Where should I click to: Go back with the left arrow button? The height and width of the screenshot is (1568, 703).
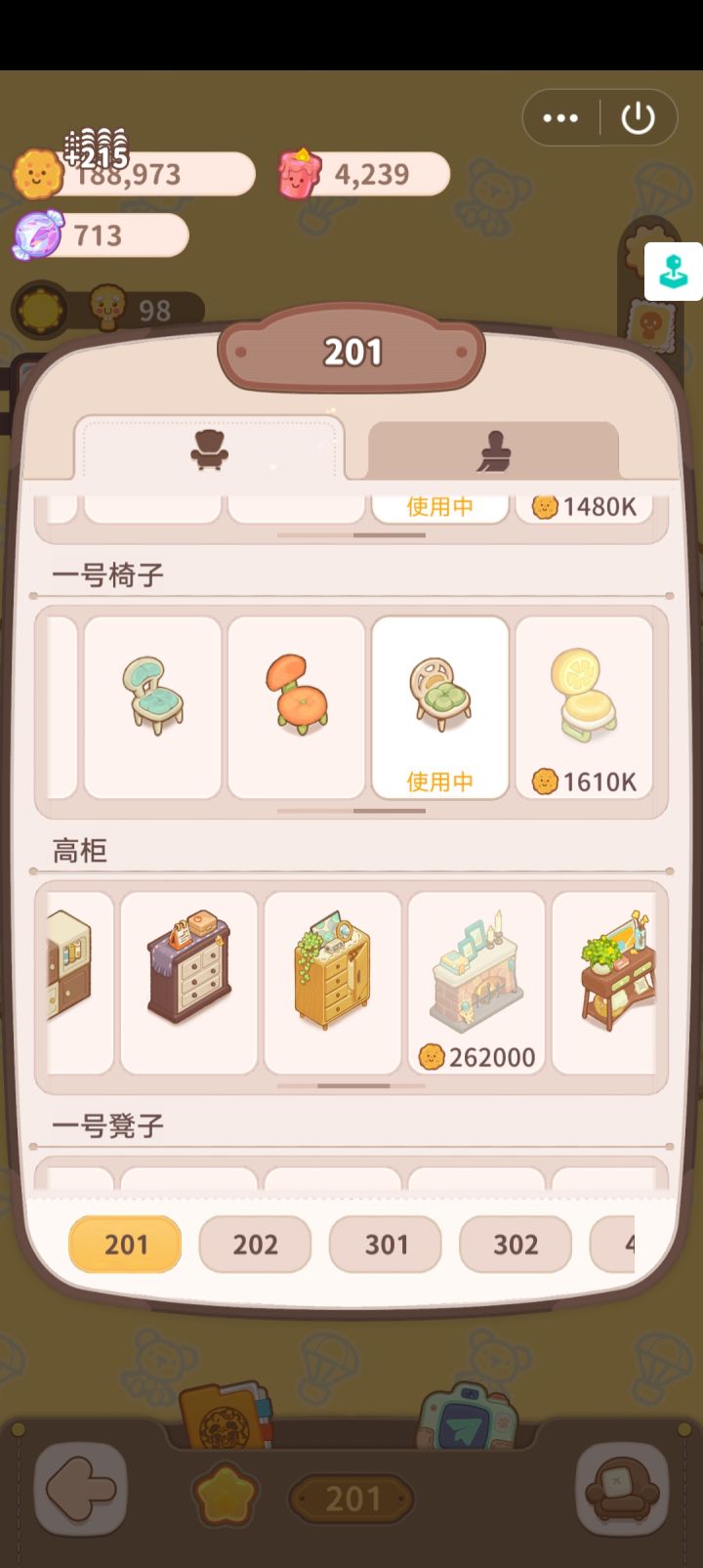tap(81, 1490)
